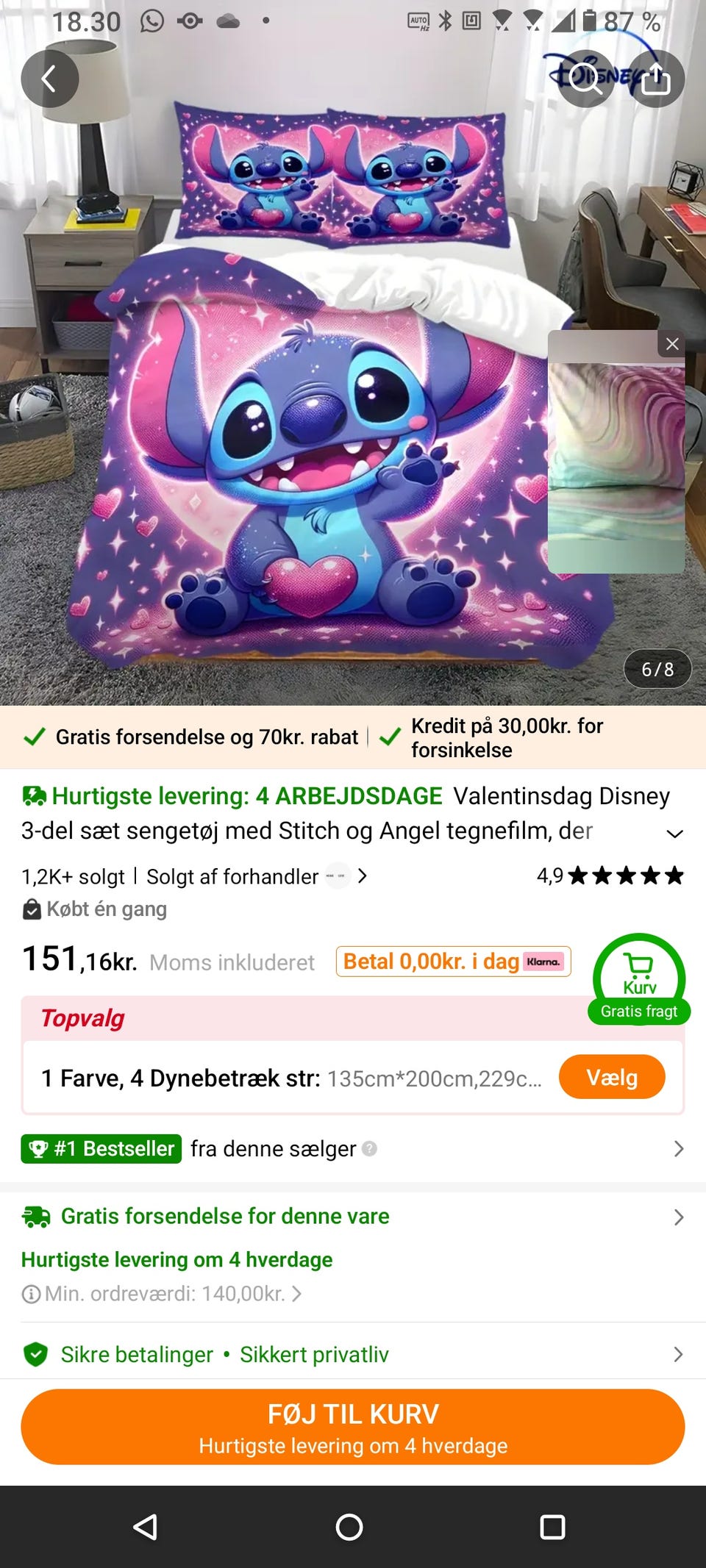Close the small product preview thumbnail
This screenshot has height=1568, width=706.
tap(671, 343)
